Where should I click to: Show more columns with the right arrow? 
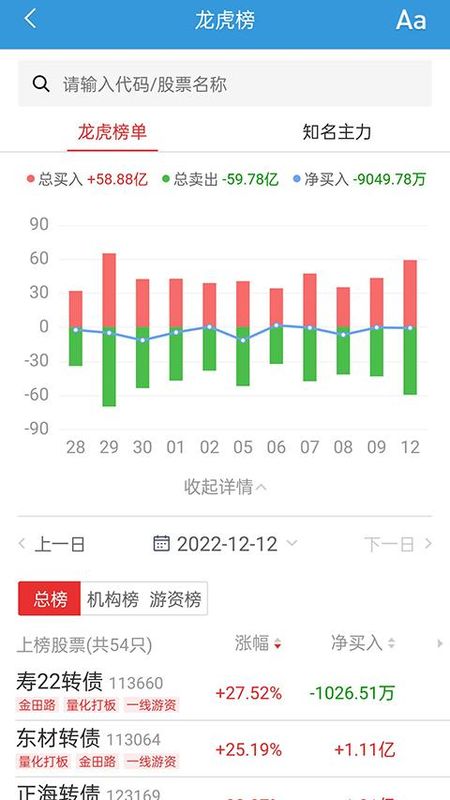pos(440,644)
